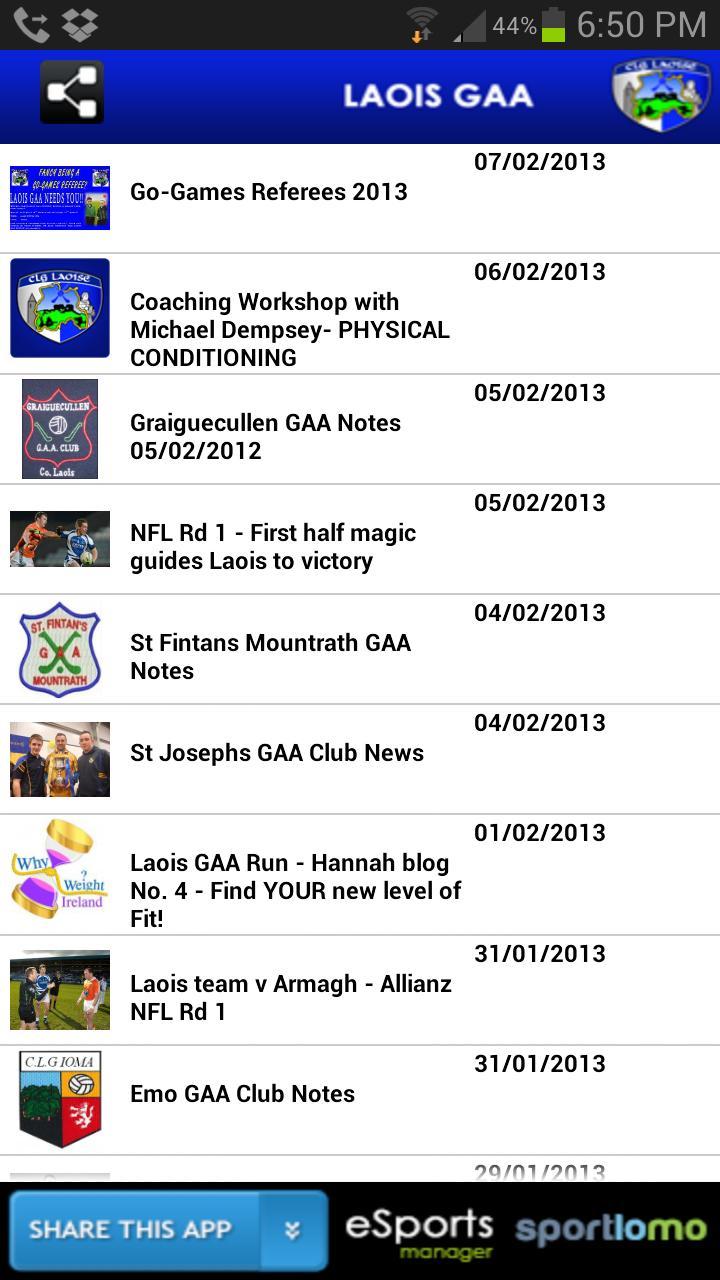Tap the Share This App button
The height and width of the screenshot is (1280, 720).
click(x=131, y=1230)
